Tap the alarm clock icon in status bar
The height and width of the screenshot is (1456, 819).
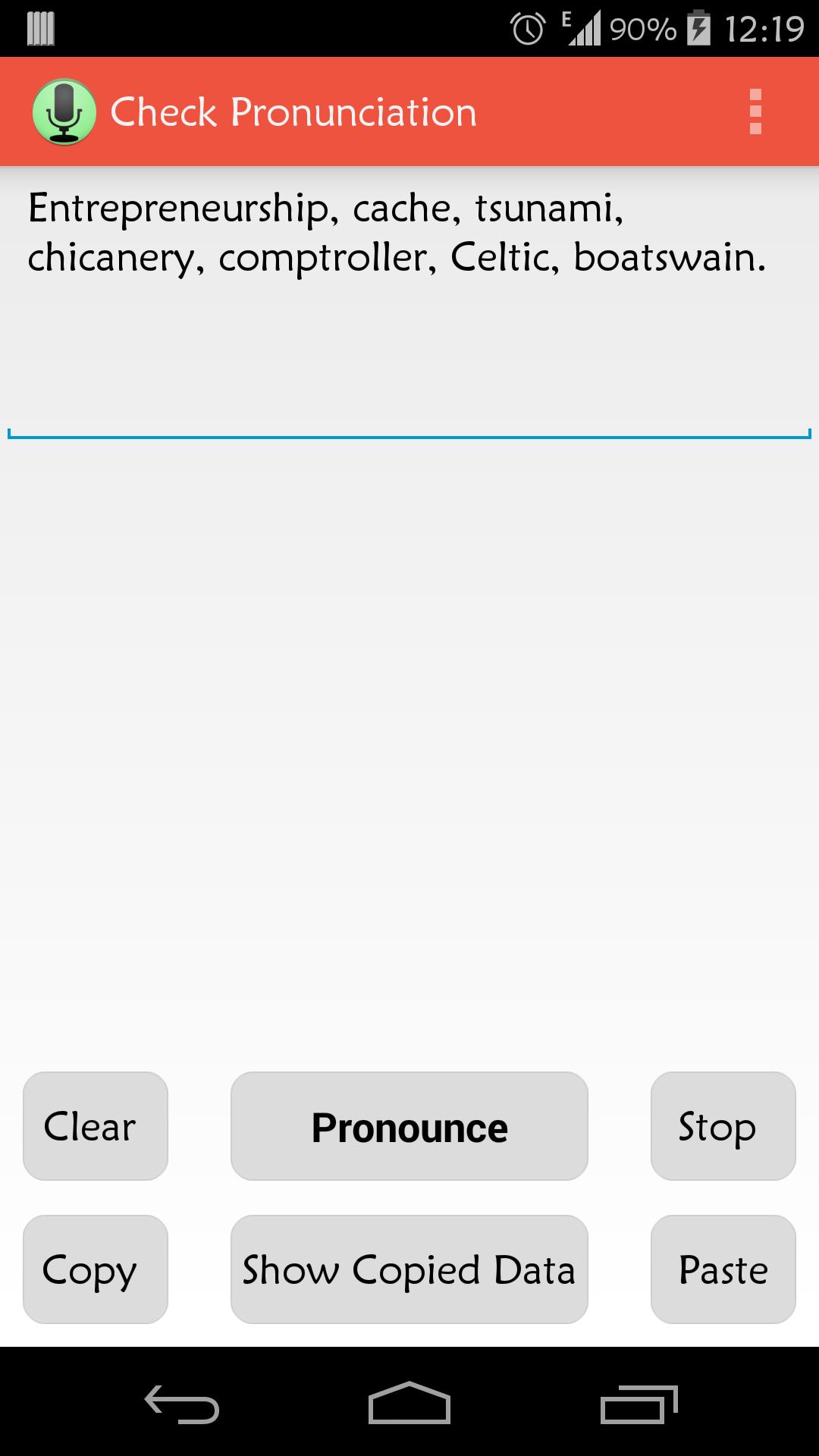526,27
